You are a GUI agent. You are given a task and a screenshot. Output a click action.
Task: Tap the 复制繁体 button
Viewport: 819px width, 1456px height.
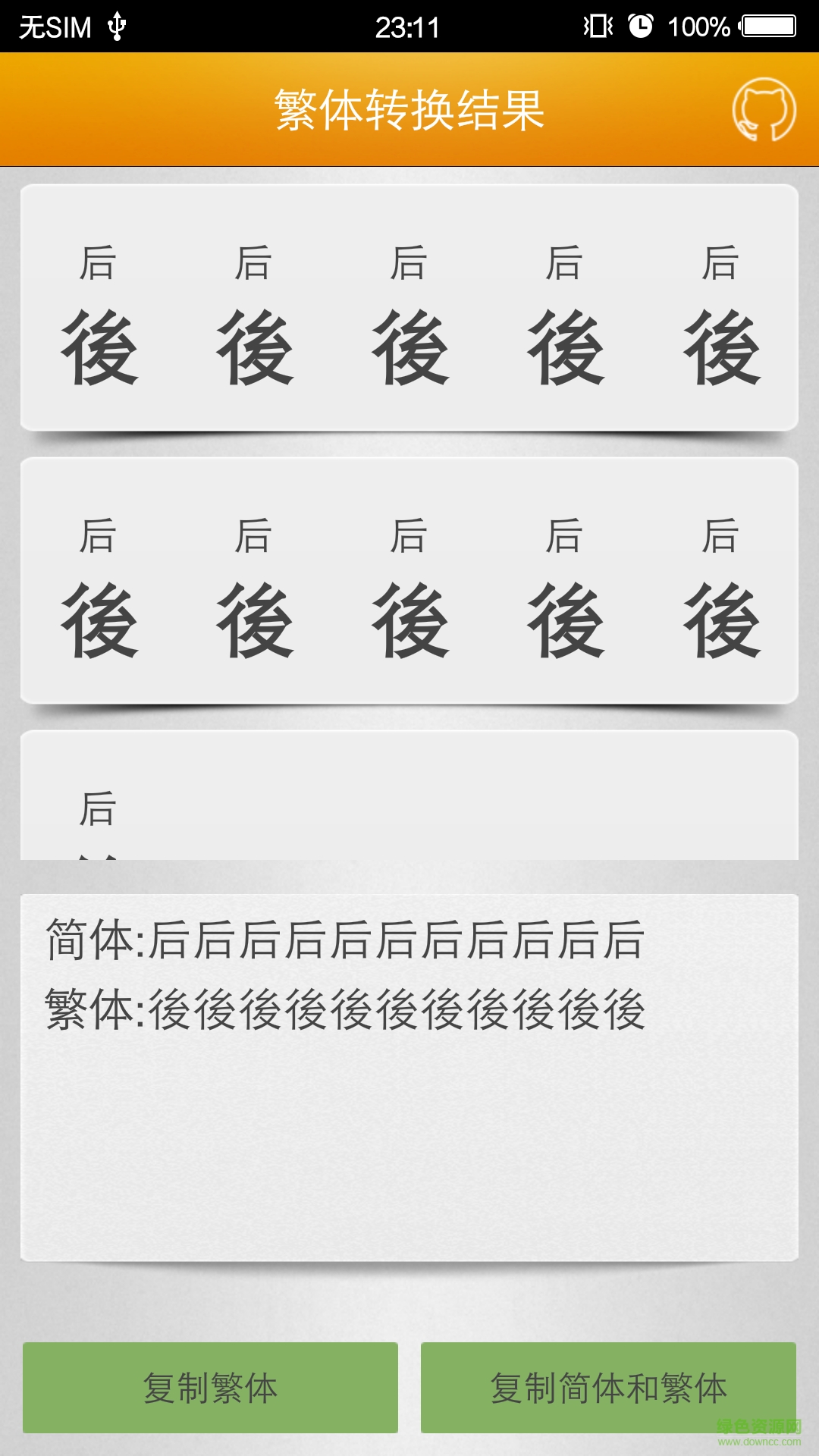tap(210, 1387)
